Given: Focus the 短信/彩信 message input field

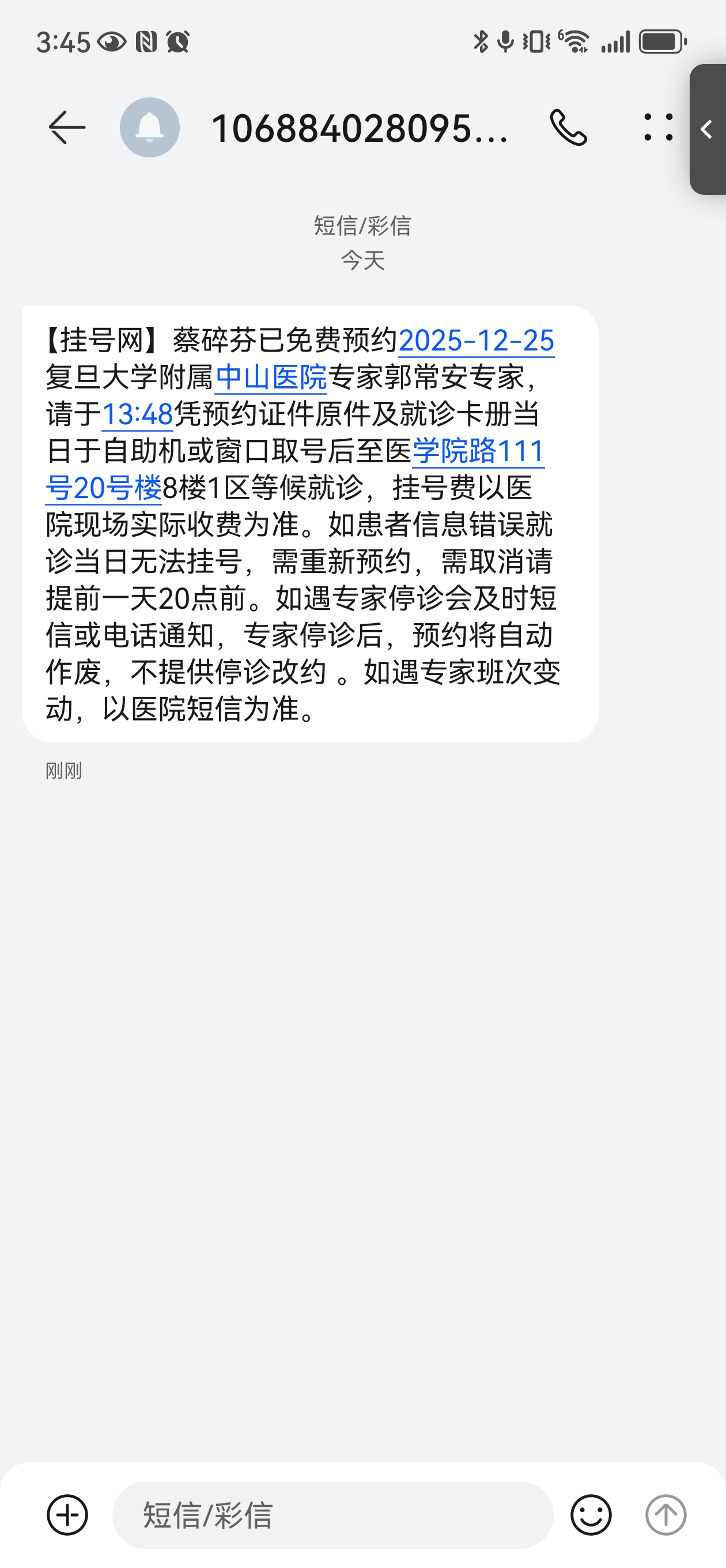Looking at the screenshot, I should [x=332, y=1515].
